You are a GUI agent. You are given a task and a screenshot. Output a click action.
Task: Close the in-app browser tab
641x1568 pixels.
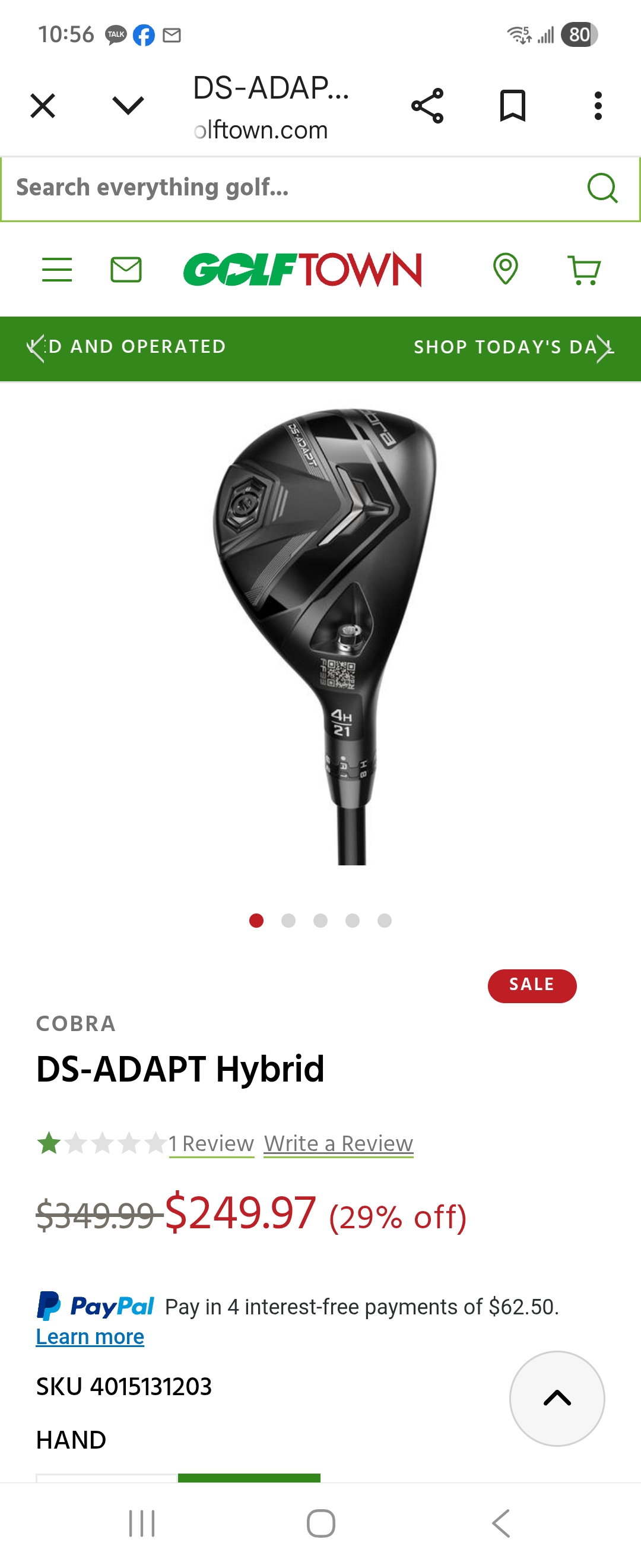(43, 106)
